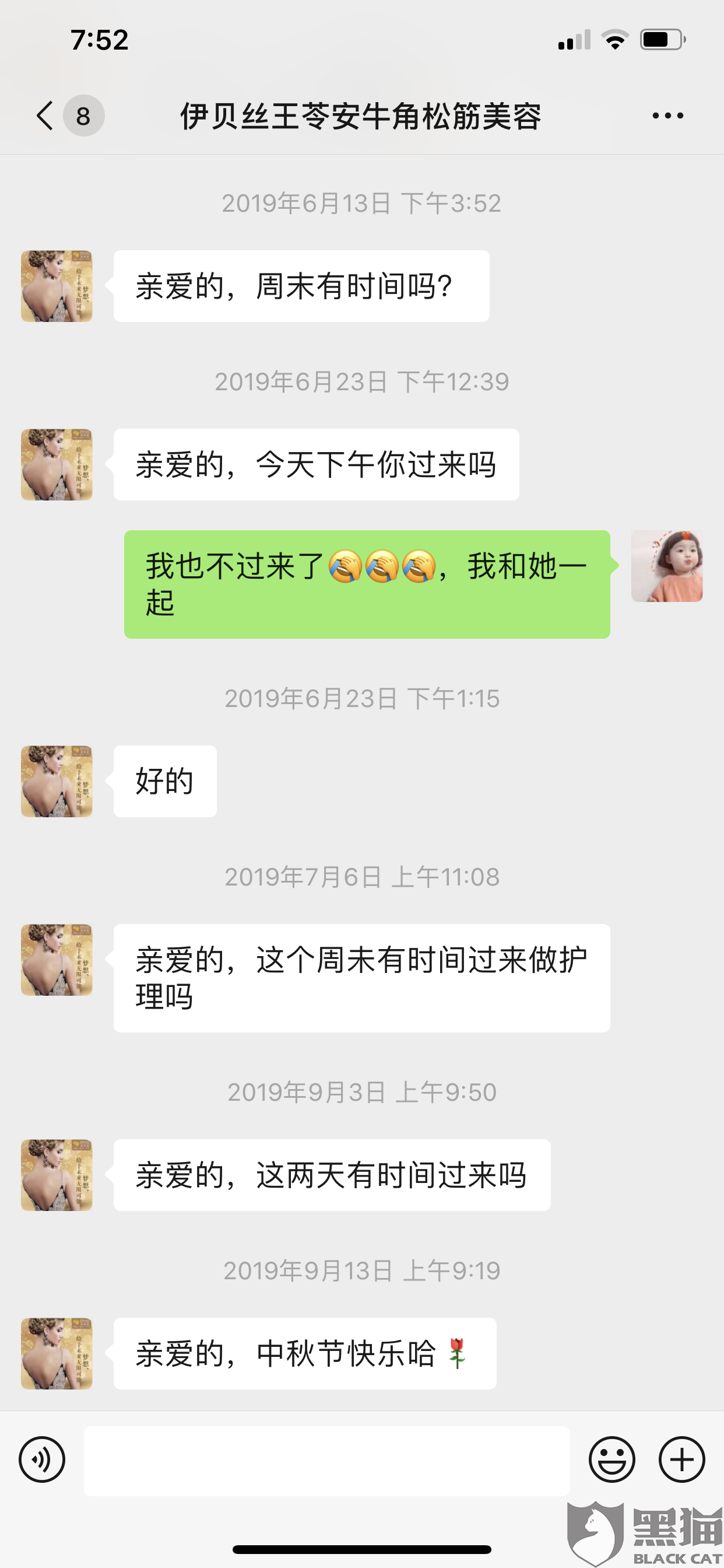Tap the avatar beside 好的 message
724x1568 pixels.
pos(57,781)
